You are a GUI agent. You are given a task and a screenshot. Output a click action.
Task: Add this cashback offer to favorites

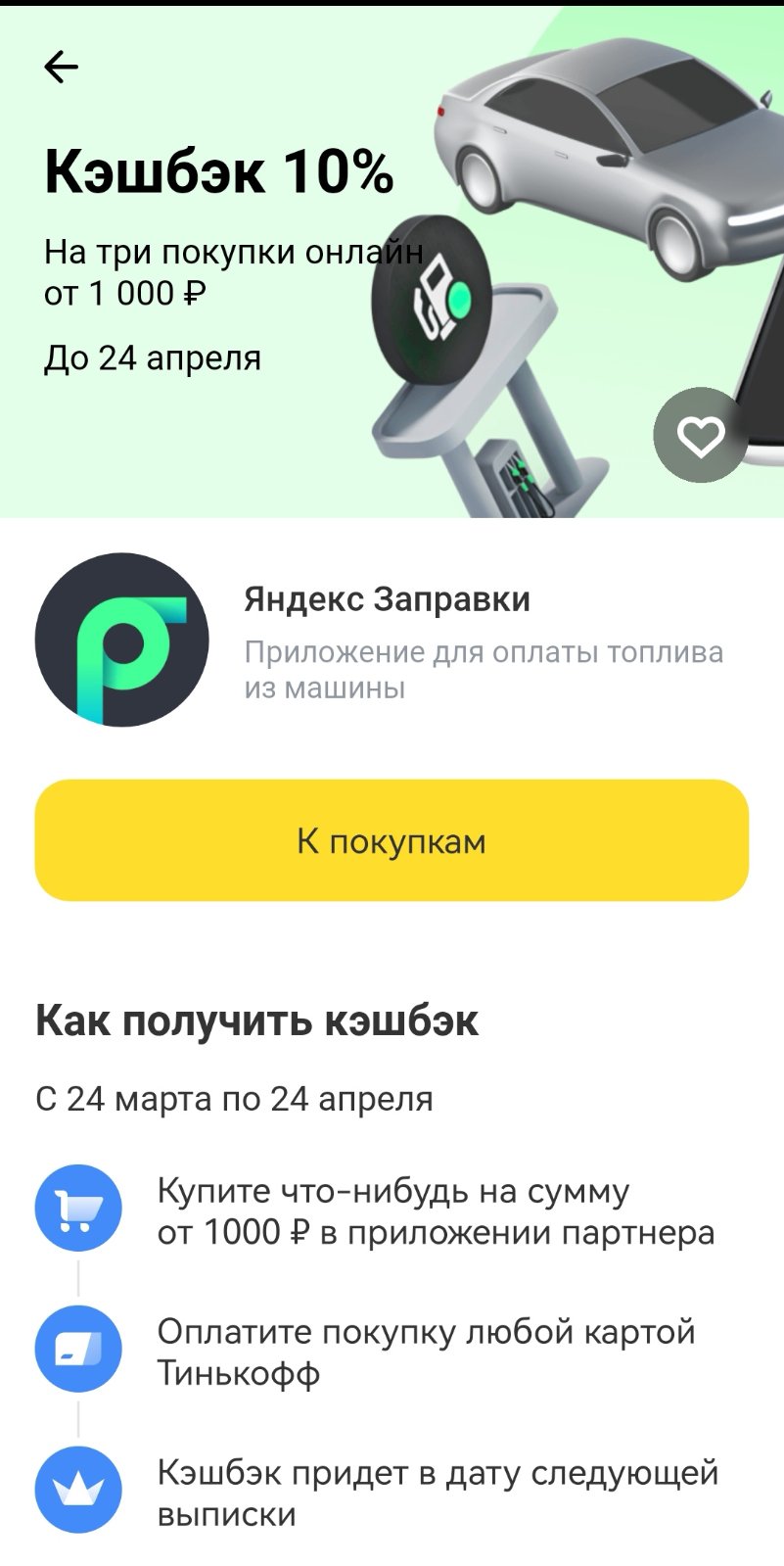pos(700,436)
